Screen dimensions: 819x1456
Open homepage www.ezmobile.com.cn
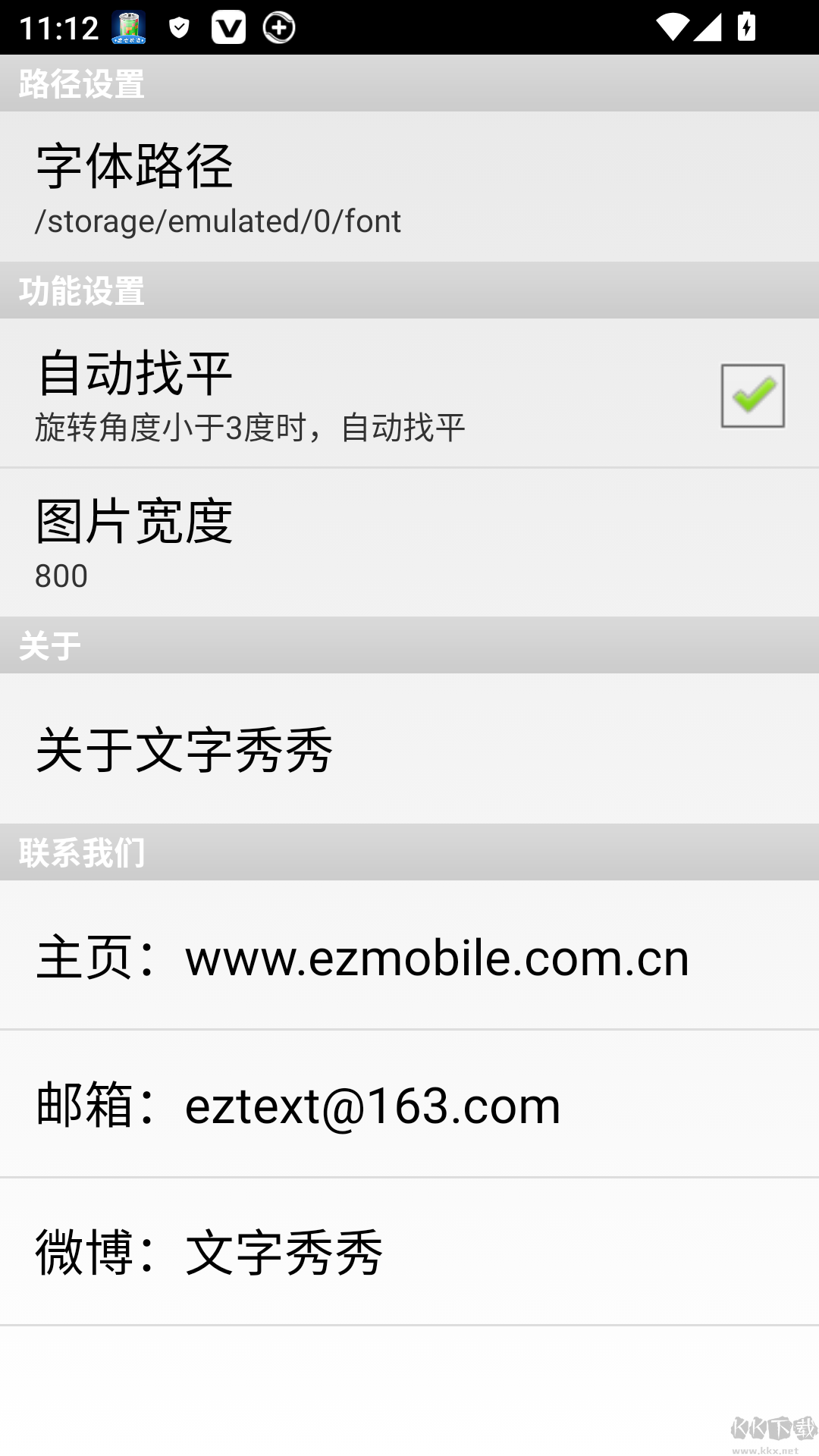[x=409, y=956]
